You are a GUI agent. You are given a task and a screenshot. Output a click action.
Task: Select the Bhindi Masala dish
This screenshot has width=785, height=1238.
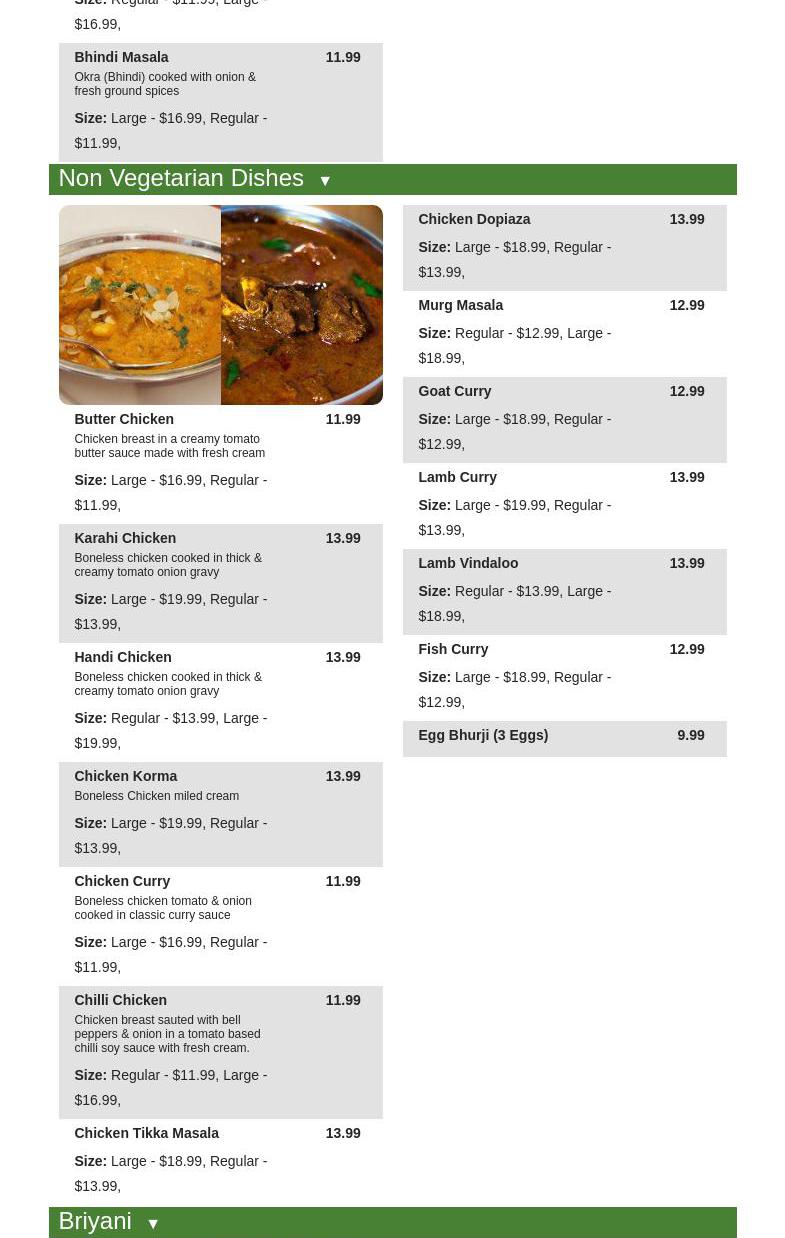[x=121, y=57]
